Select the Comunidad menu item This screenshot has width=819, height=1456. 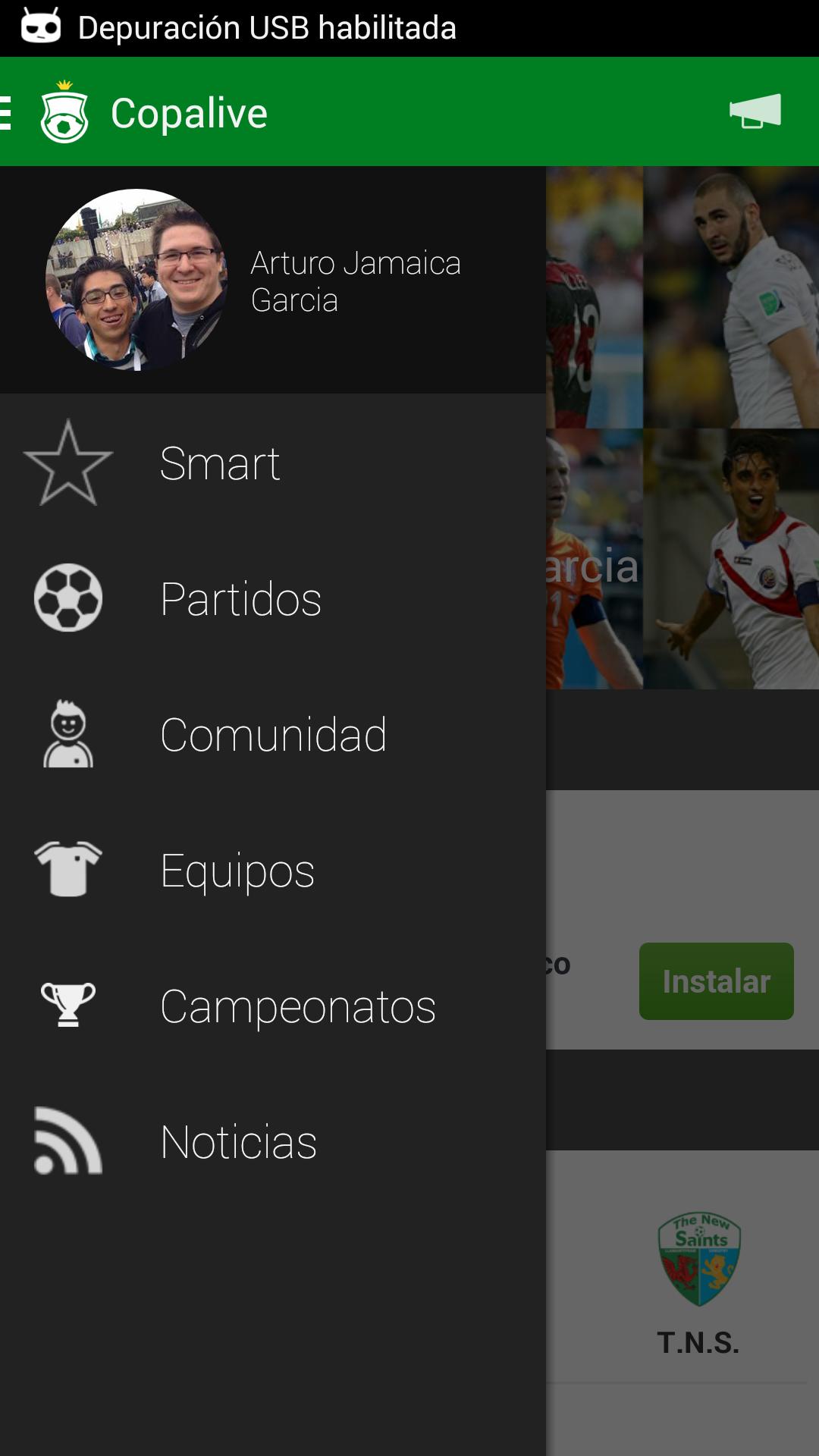click(x=273, y=734)
